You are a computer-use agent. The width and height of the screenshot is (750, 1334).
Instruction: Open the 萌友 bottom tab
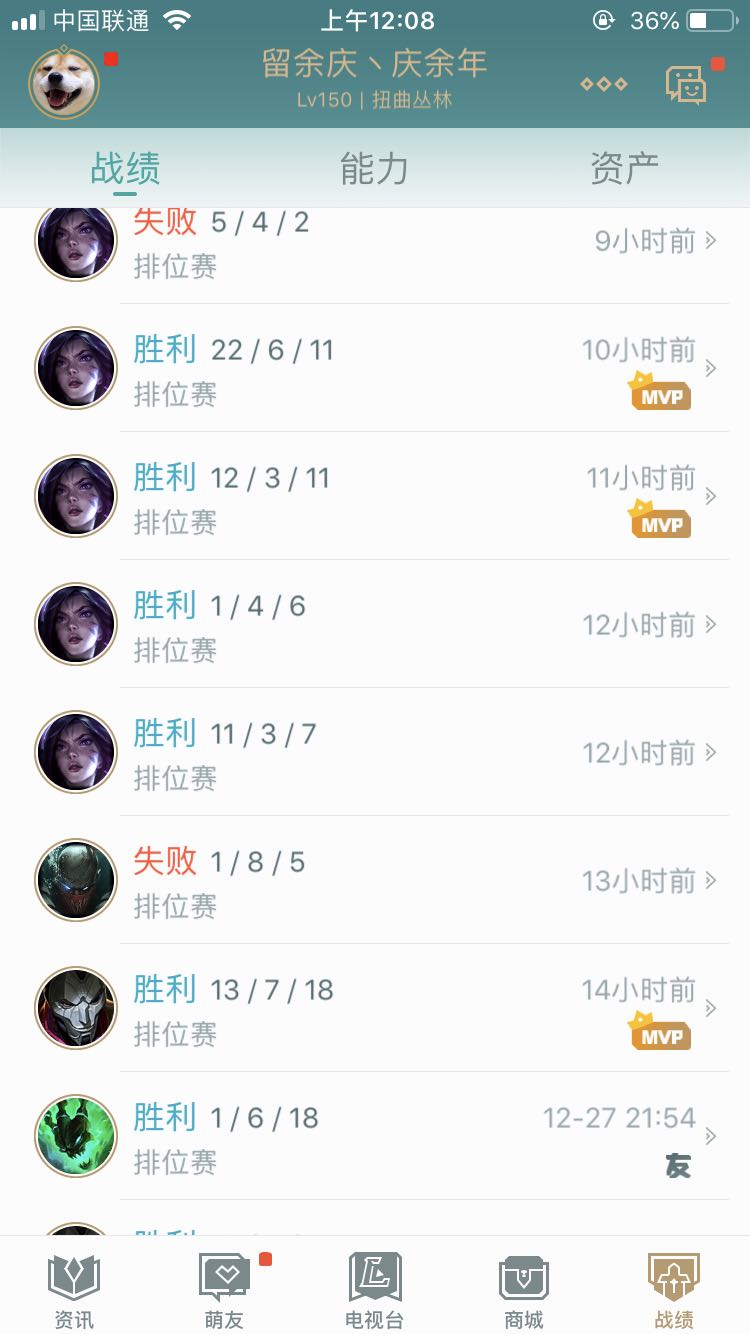224,1291
